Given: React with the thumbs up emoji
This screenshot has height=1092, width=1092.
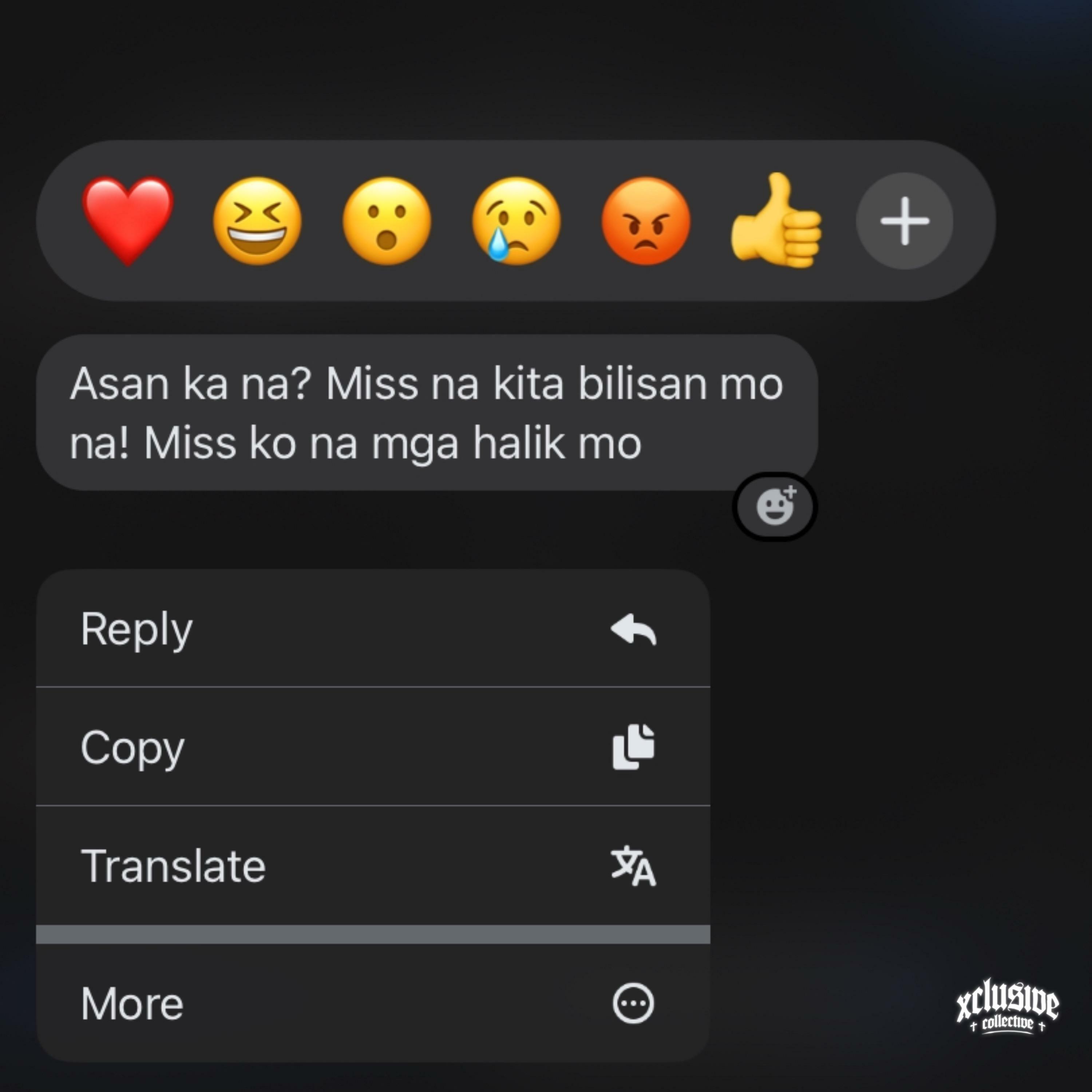Looking at the screenshot, I should pyautogui.click(x=776, y=221).
